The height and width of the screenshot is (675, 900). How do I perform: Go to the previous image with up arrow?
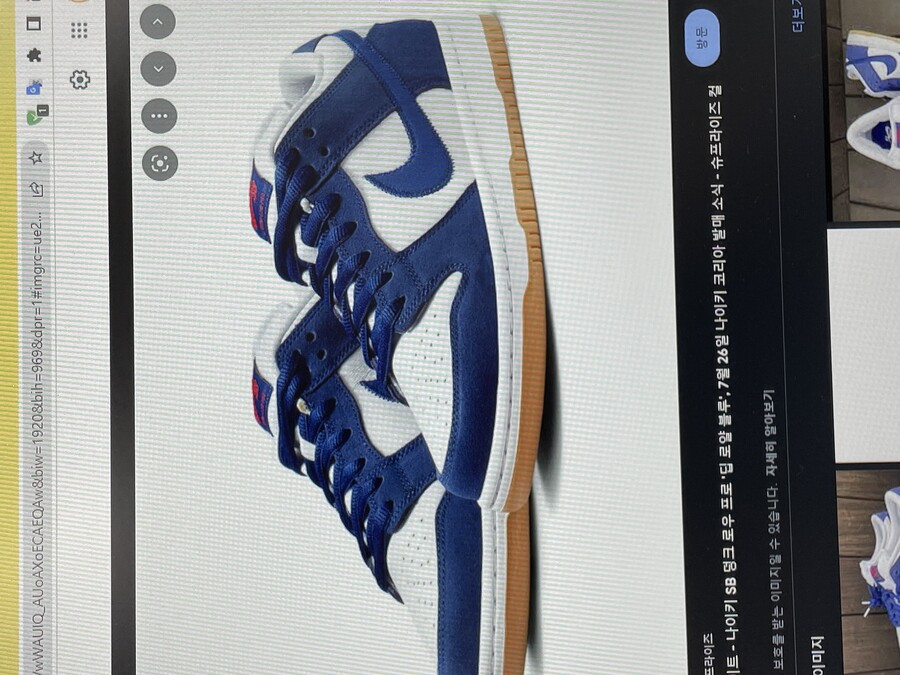(159, 22)
